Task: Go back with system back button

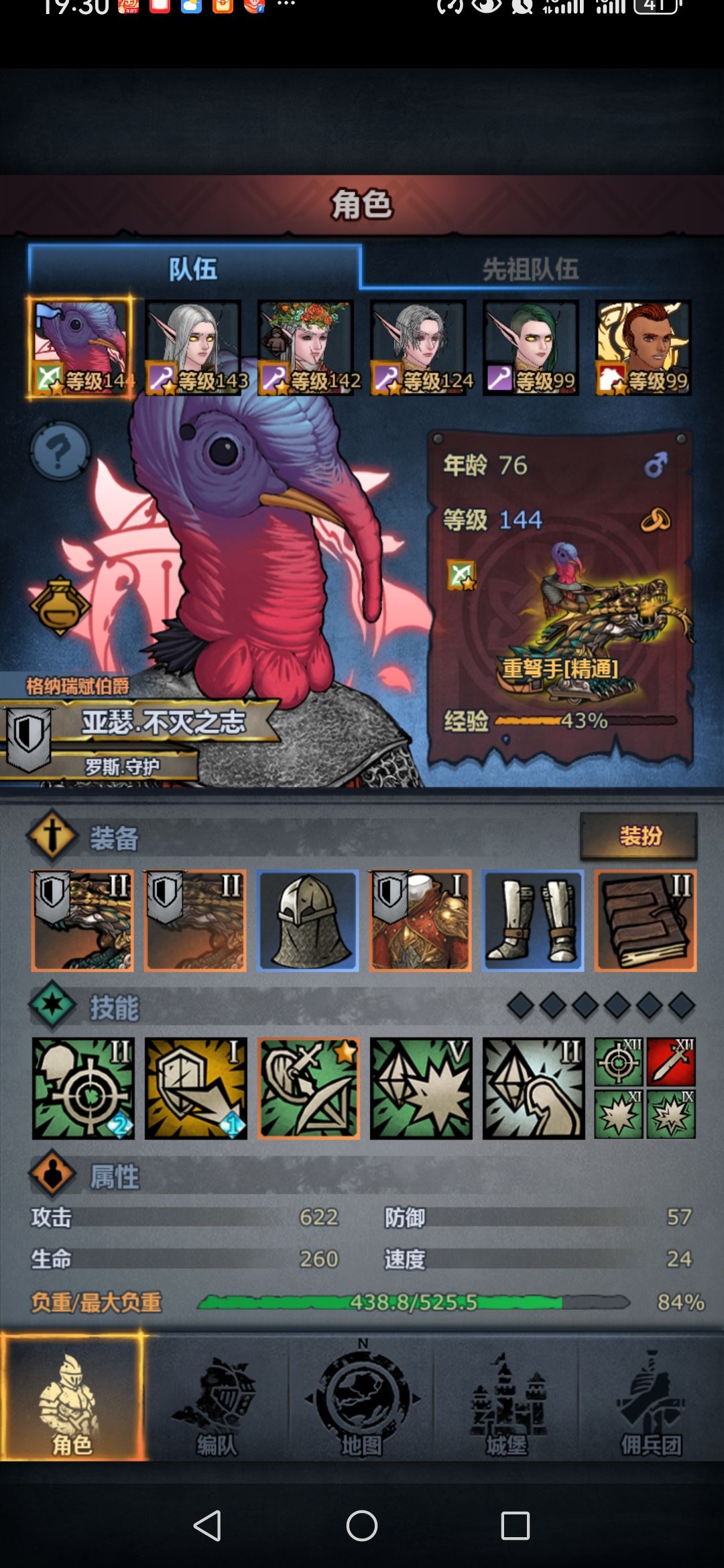Action: click(207, 1526)
